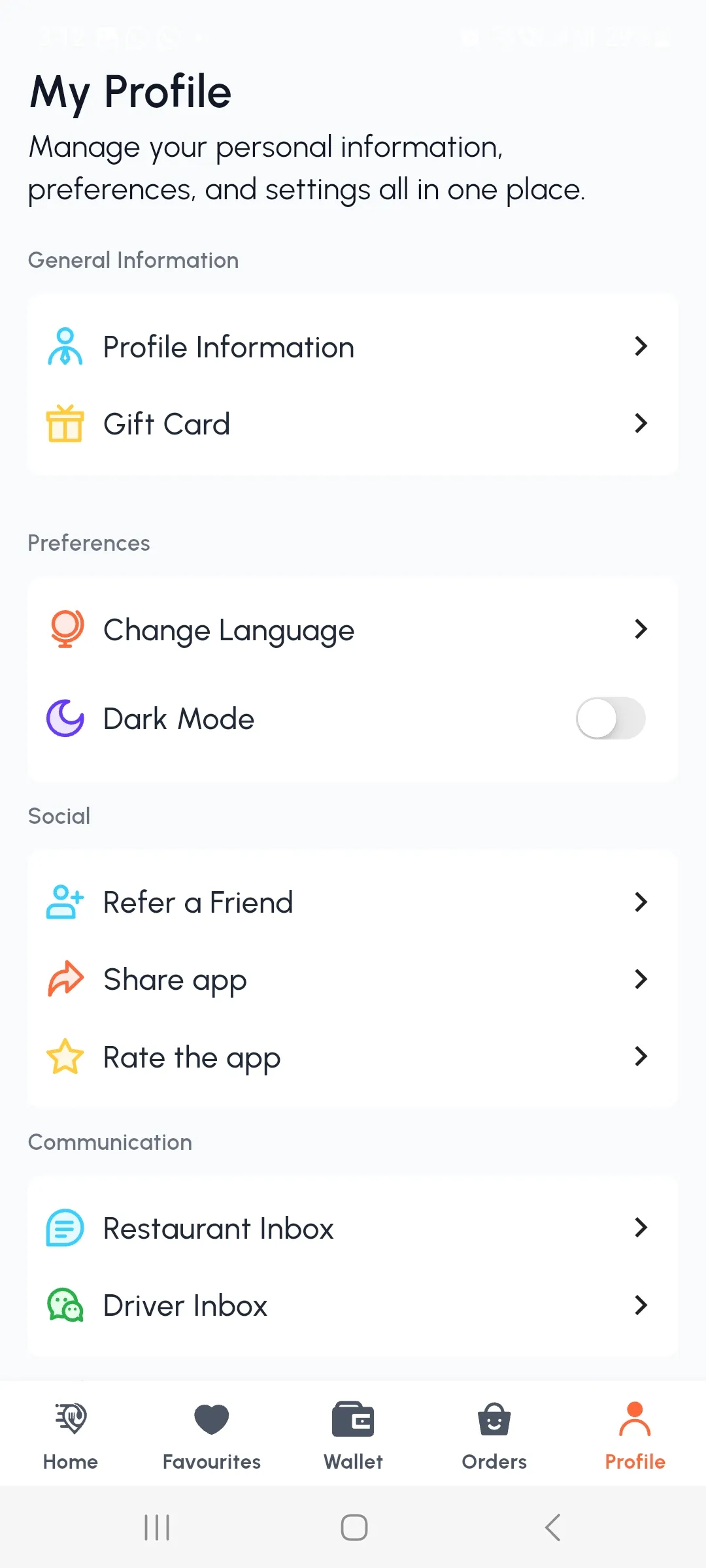Image resolution: width=706 pixels, height=1568 pixels.
Task: Click the Dark Mode moon icon
Action: 65,718
